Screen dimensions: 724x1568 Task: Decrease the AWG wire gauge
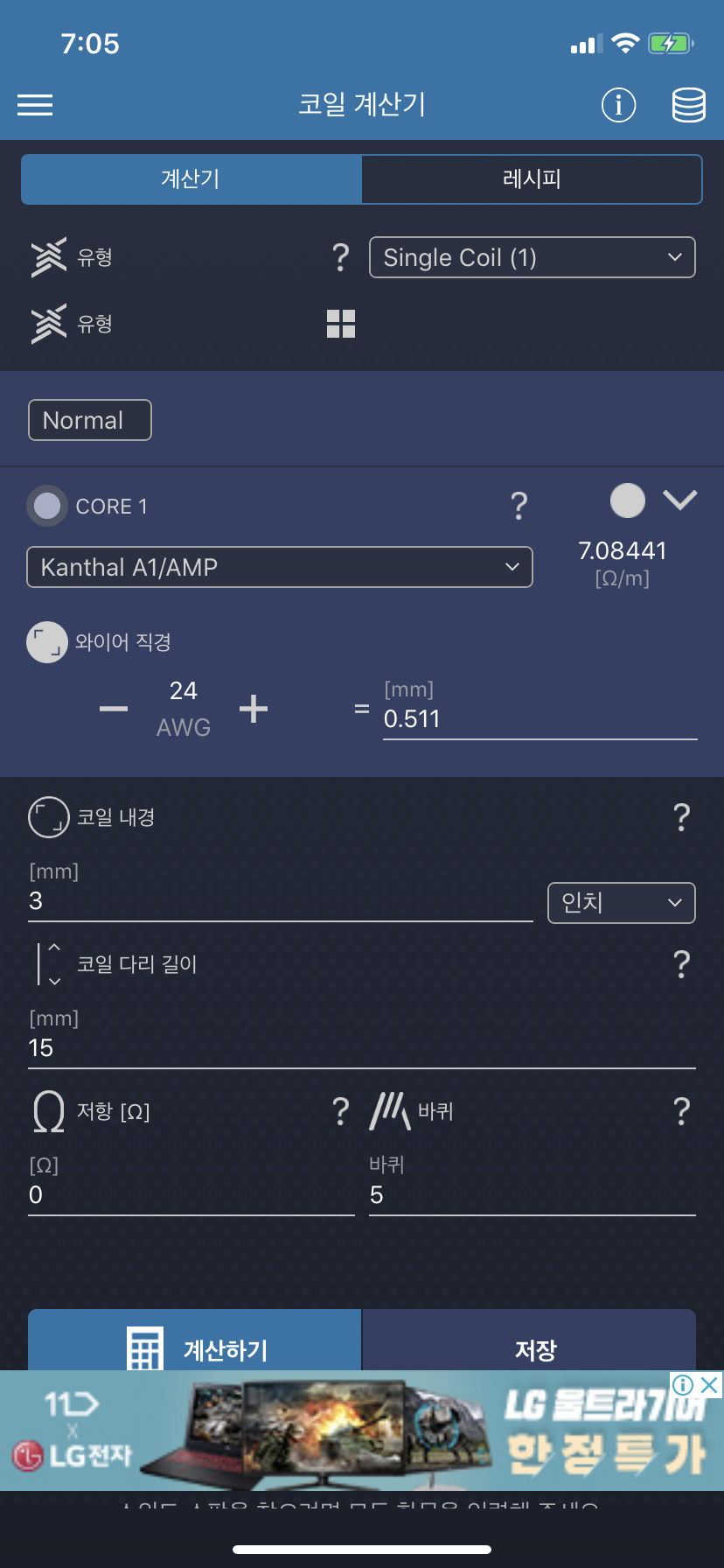114,709
